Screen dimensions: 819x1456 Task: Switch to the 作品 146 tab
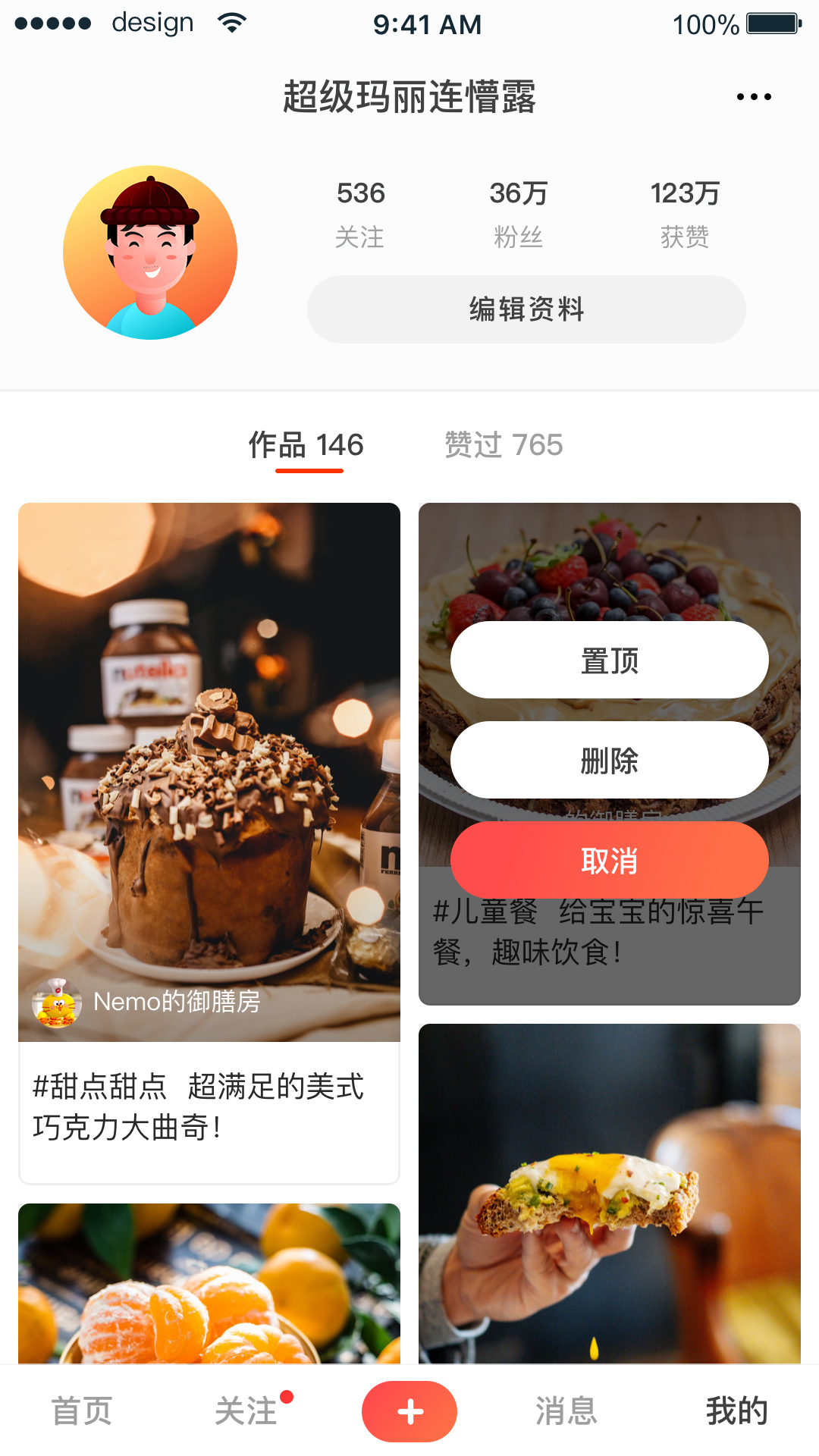coord(306,445)
